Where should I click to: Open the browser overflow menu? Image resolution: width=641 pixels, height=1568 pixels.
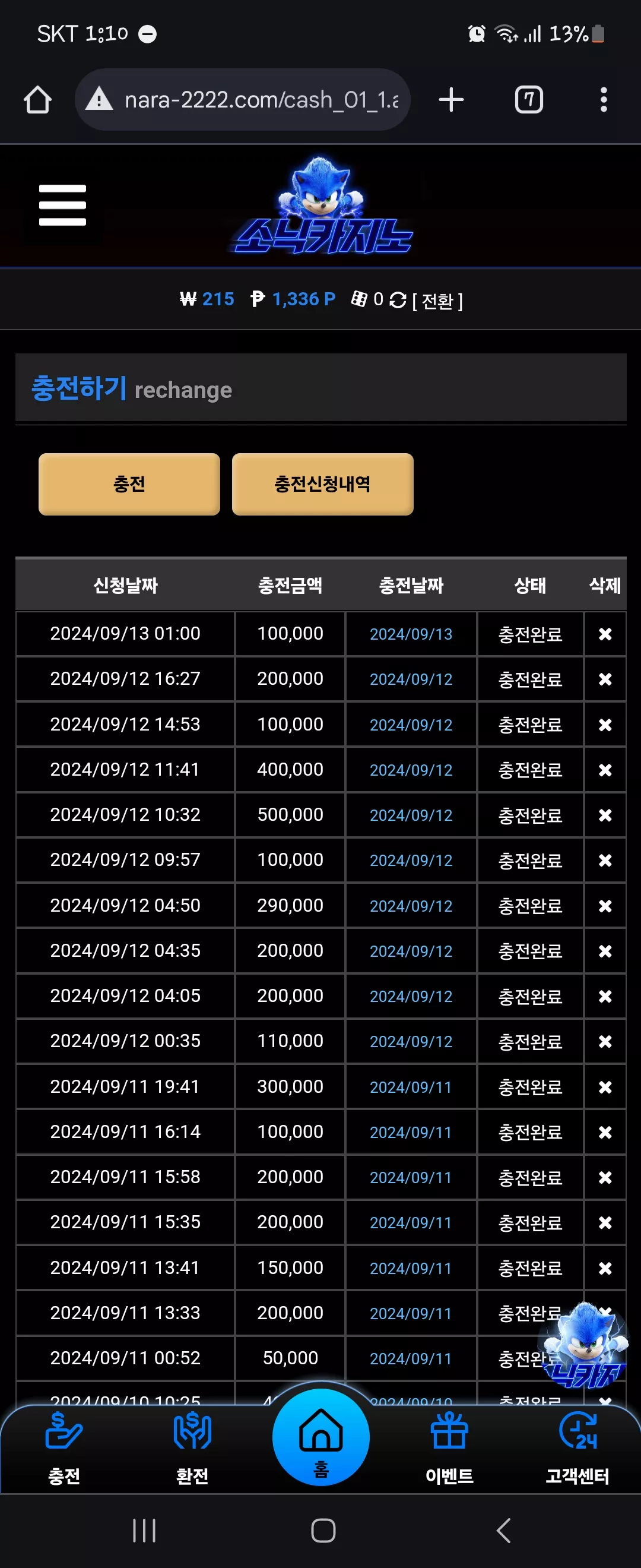(603, 99)
